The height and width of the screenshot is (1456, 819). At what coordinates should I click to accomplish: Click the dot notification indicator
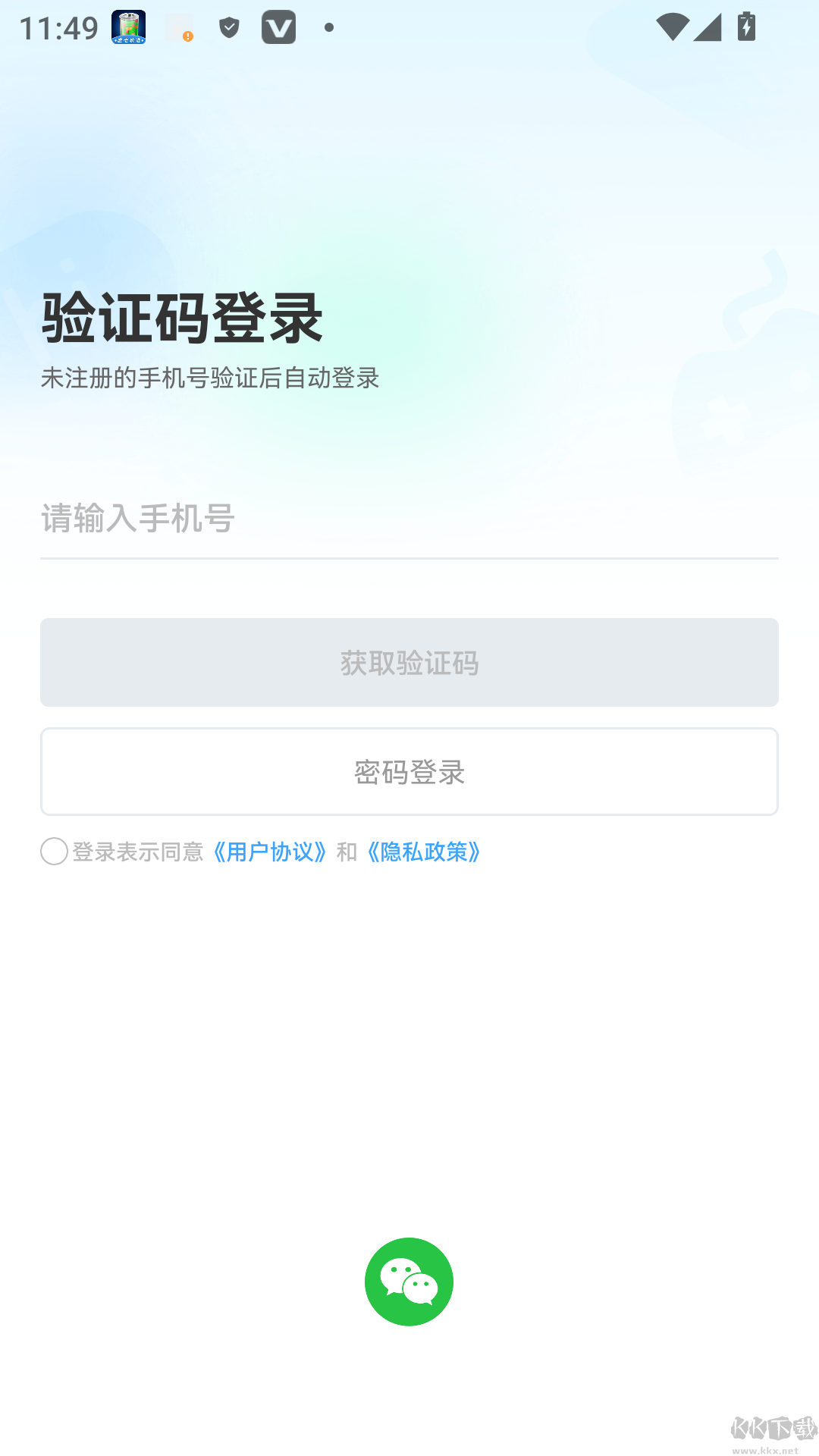(x=328, y=29)
